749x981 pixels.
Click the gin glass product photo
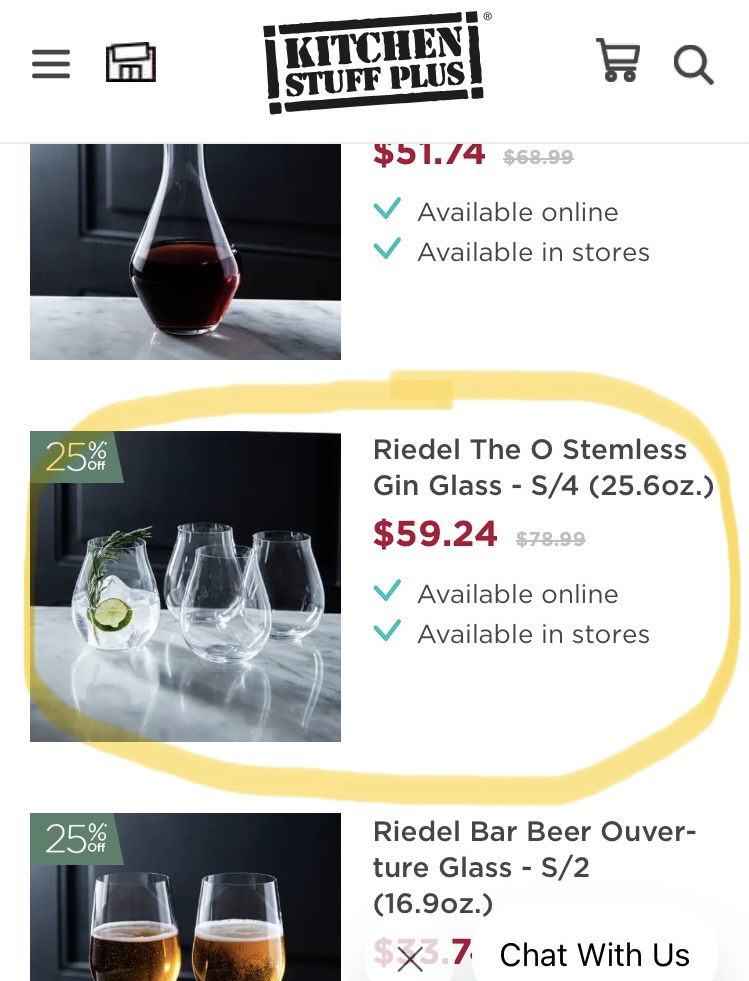tap(185, 586)
